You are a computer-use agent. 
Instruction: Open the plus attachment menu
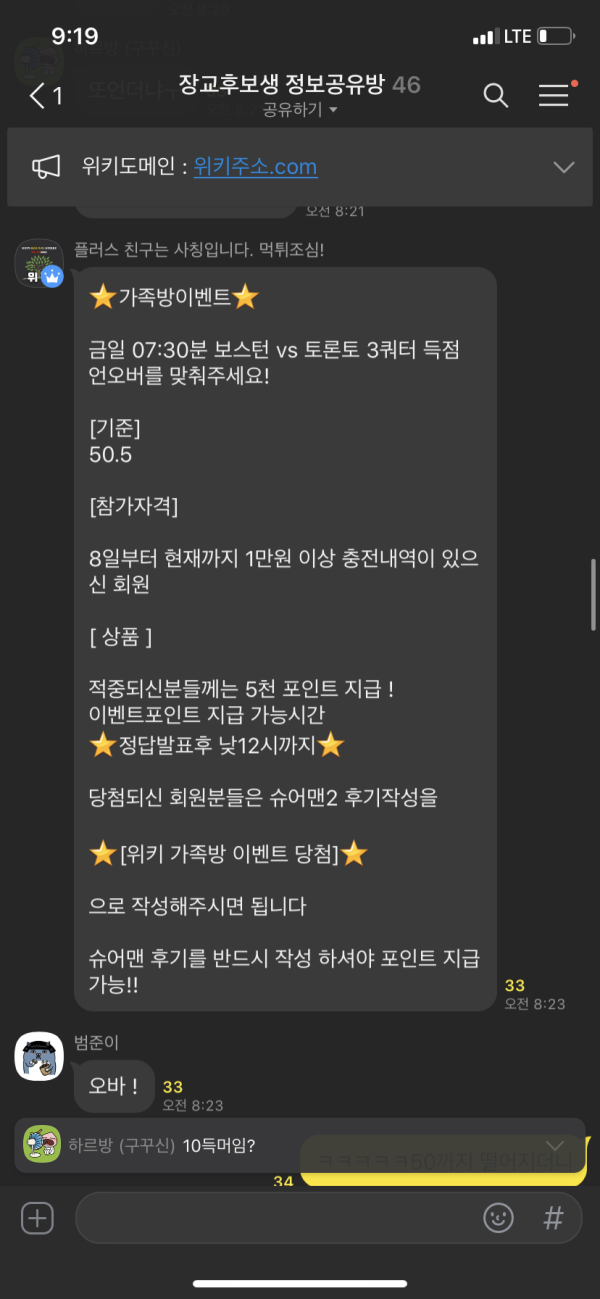point(37,1218)
